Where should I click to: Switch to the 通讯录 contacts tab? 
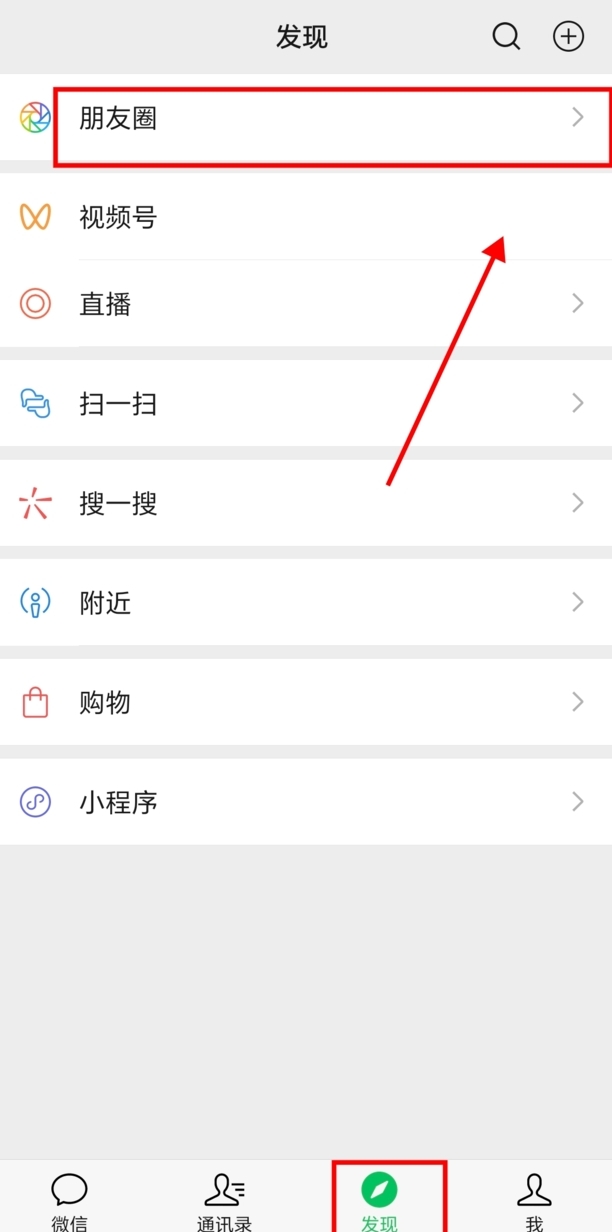coord(225,1198)
